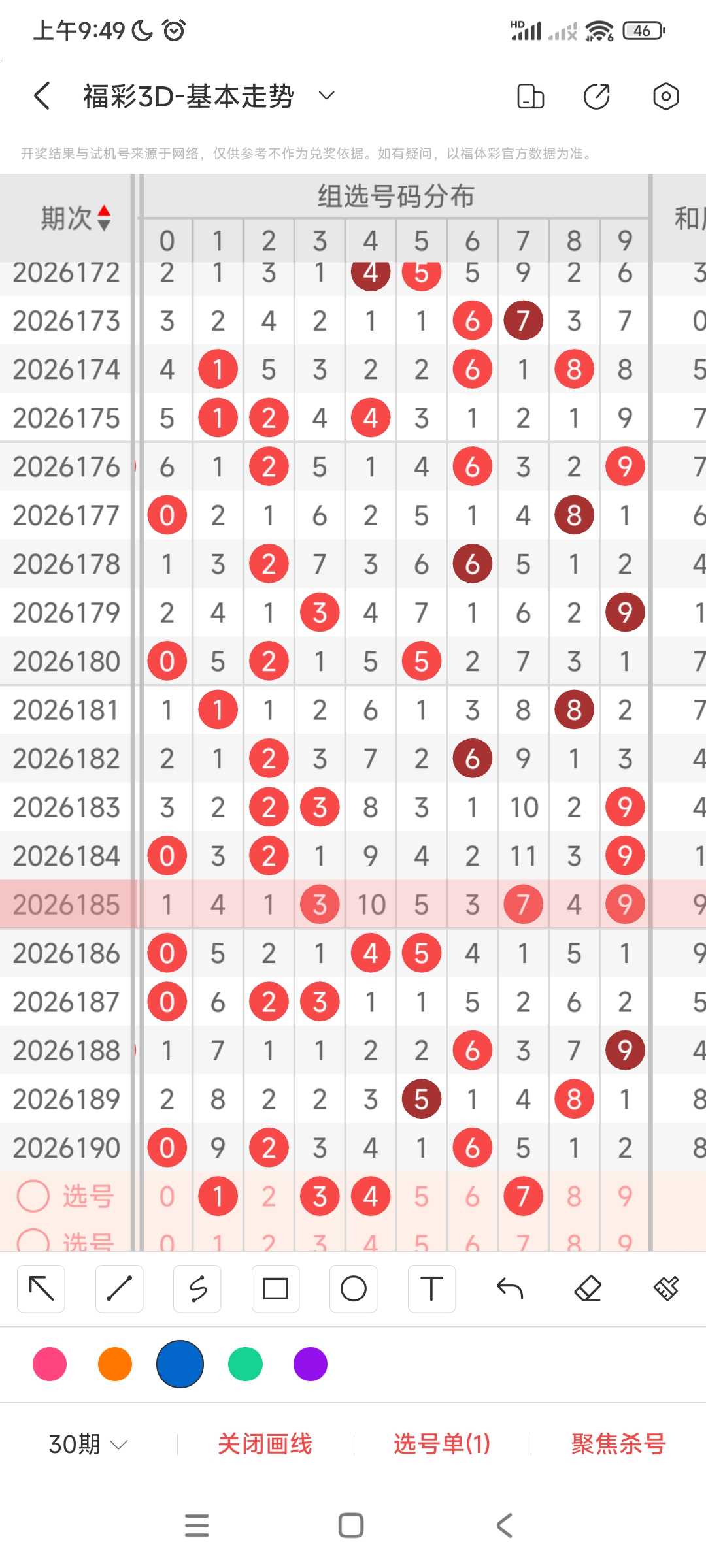The height and width of the screenshot is (1568, 706).
Task: Tap 关闭画线 to close drawing mode
Action: point(265,1444)
